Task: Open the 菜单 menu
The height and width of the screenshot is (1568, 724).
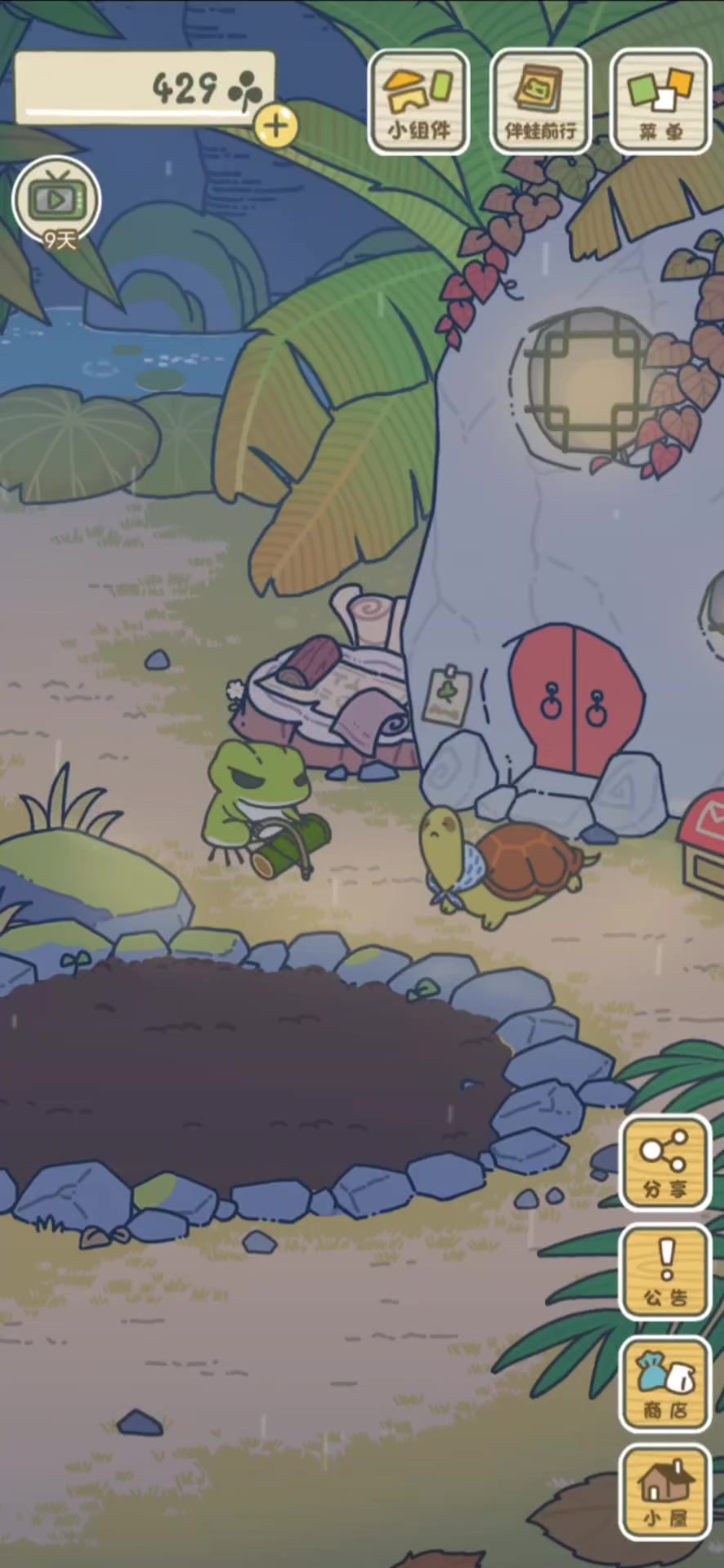Action: pyautogui.click(x=661, y=102)
